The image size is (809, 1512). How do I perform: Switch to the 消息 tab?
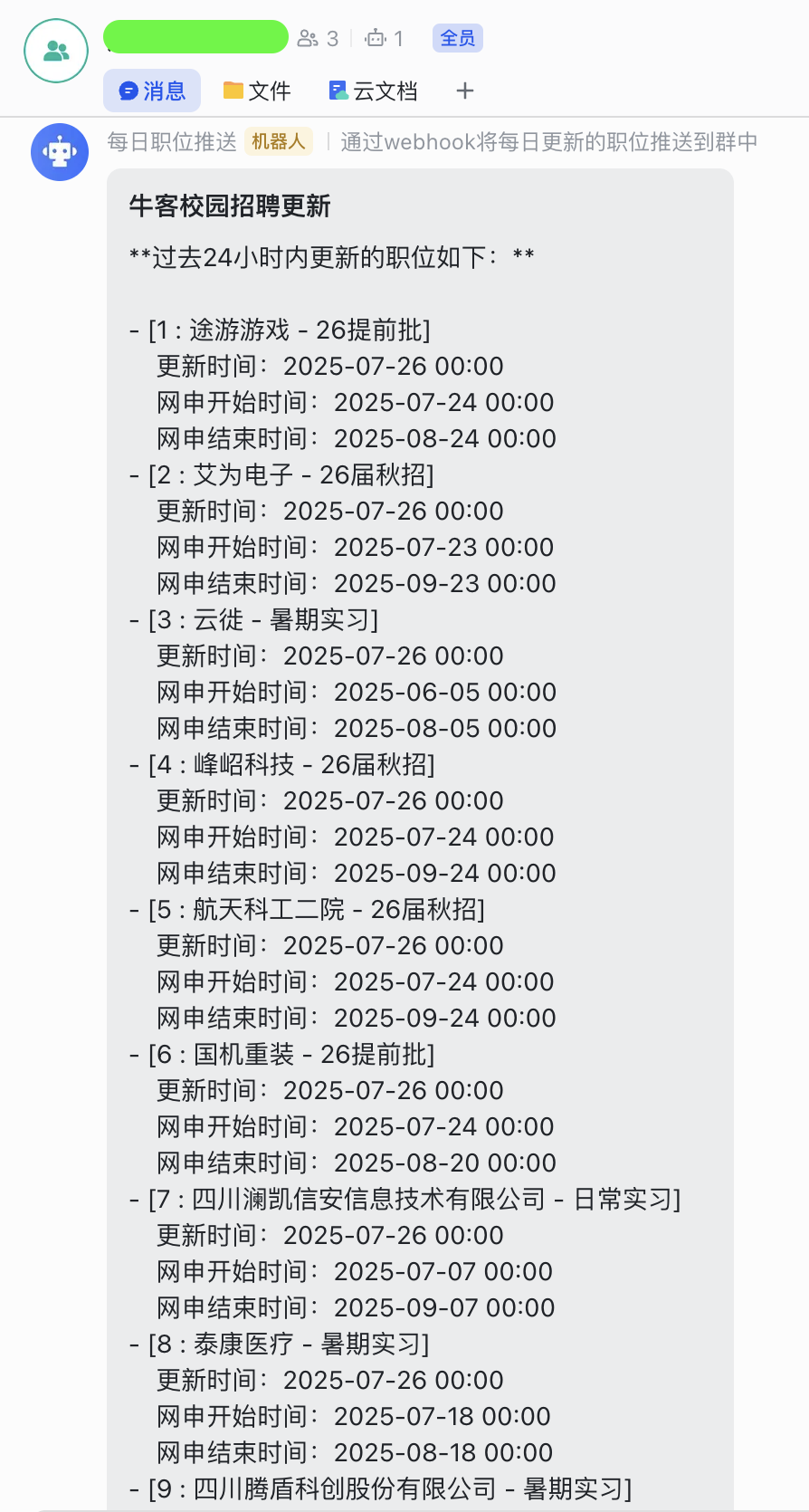(x=152, y=91)
